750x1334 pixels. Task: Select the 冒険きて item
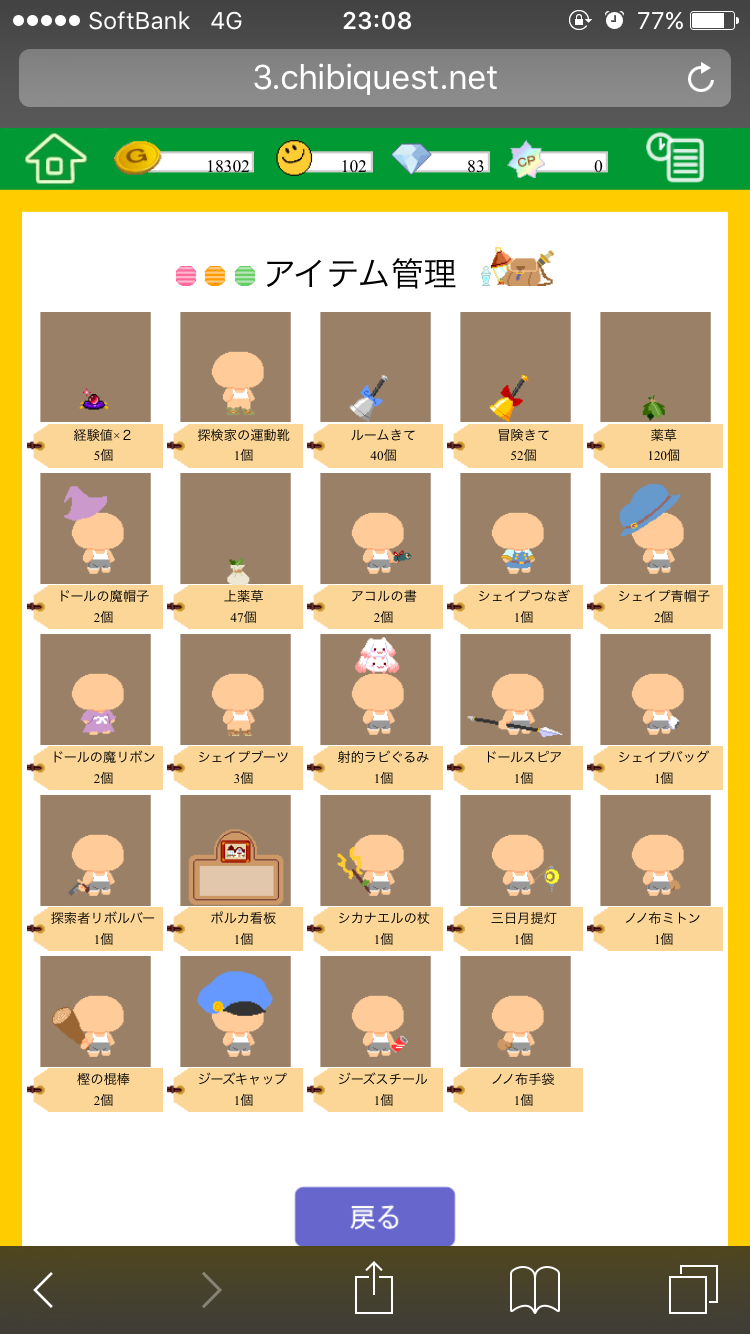coord(516,367)
